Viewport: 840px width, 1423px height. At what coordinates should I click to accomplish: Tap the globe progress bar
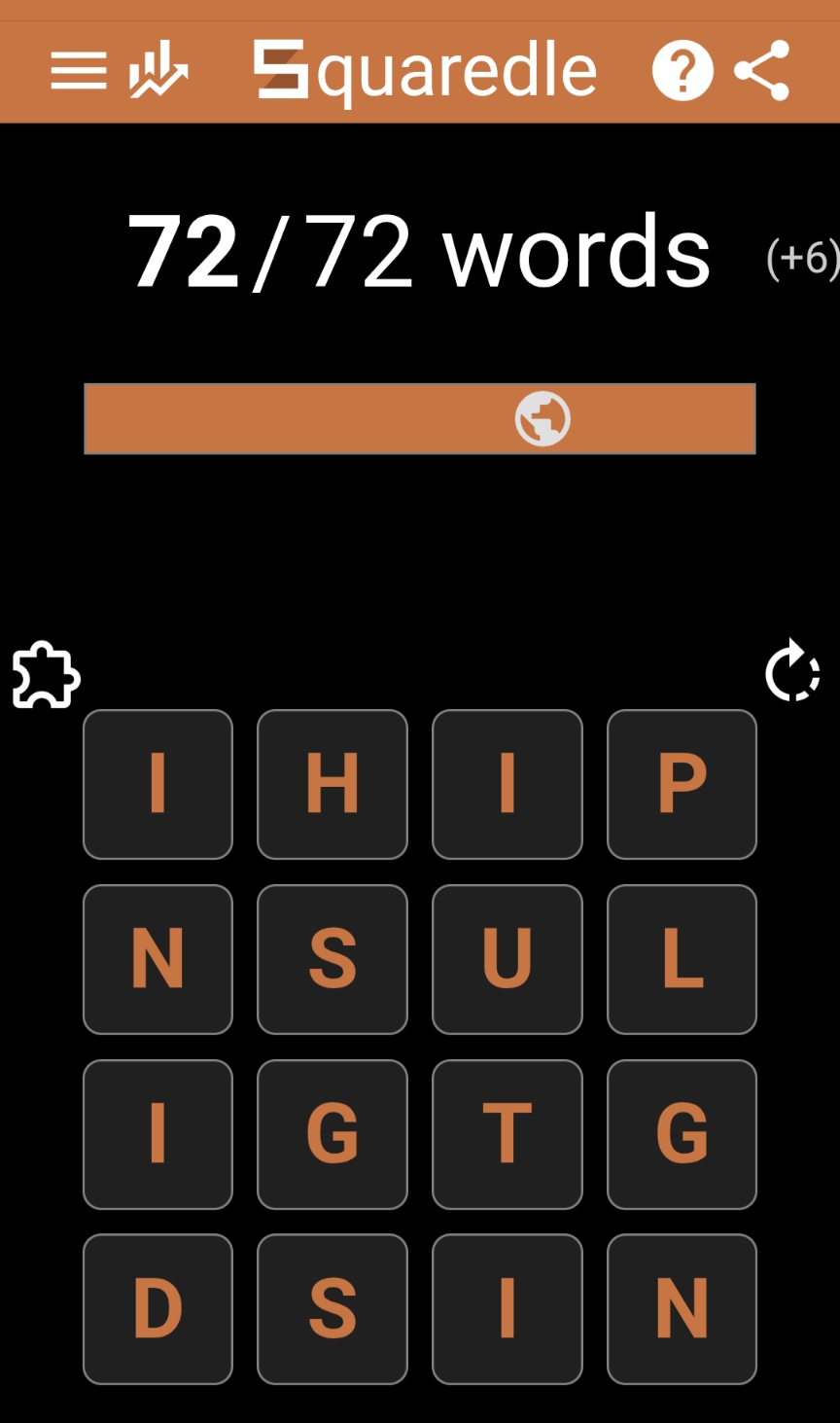tap(420, 419)
